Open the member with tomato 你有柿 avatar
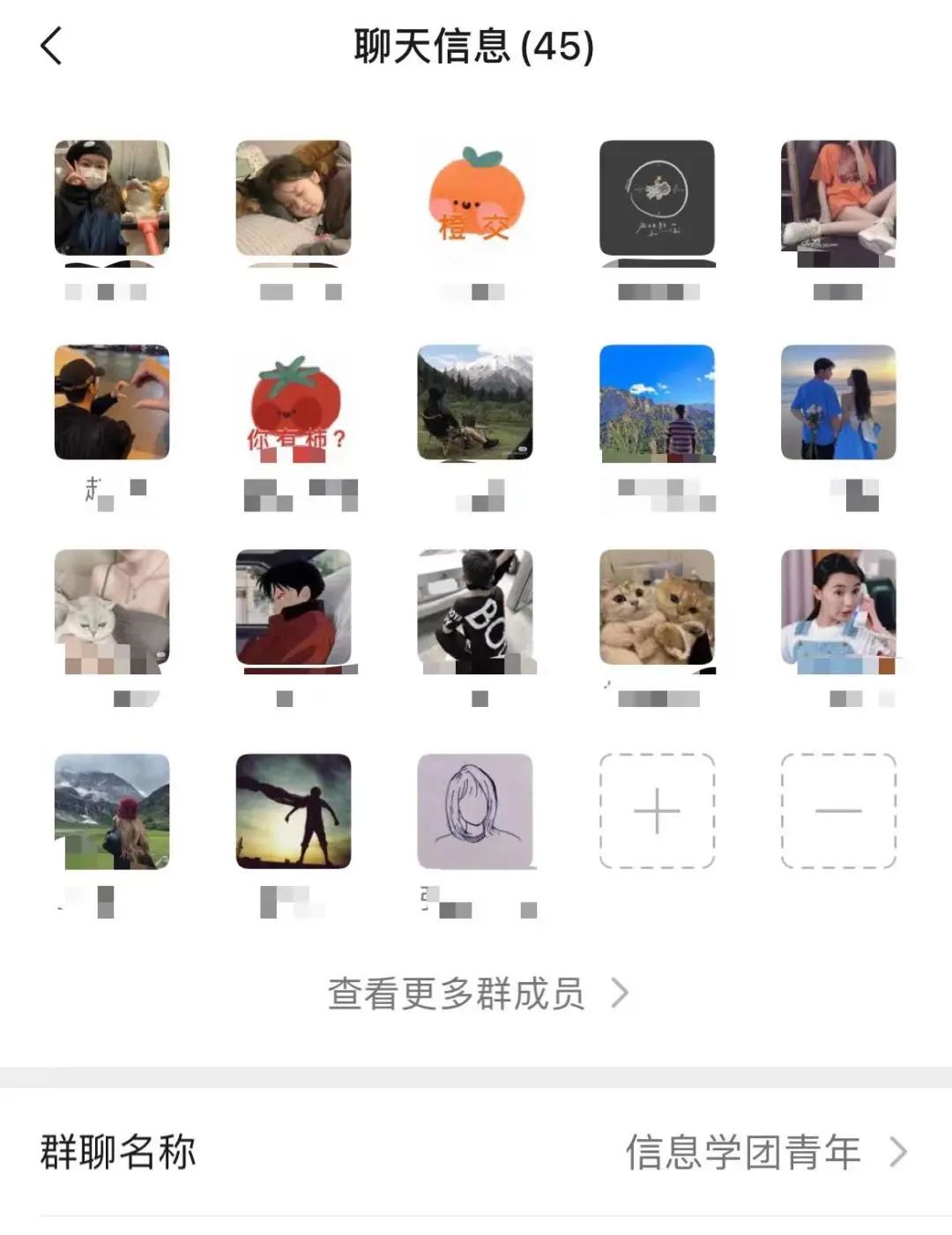This screenshot has width=952, height=1235. click(x=294, y=402)
